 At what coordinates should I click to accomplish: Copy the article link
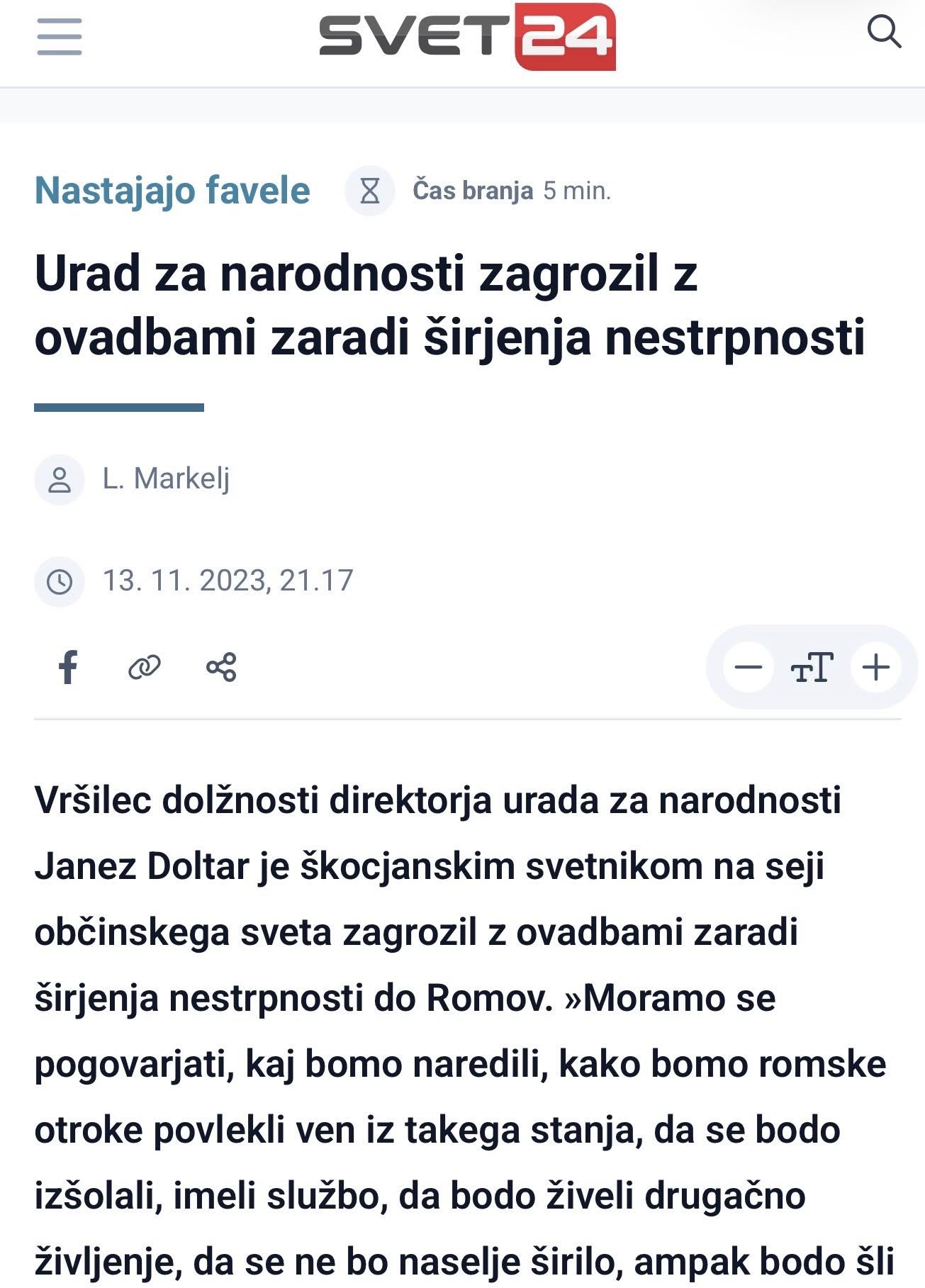[x=145, y=667]
